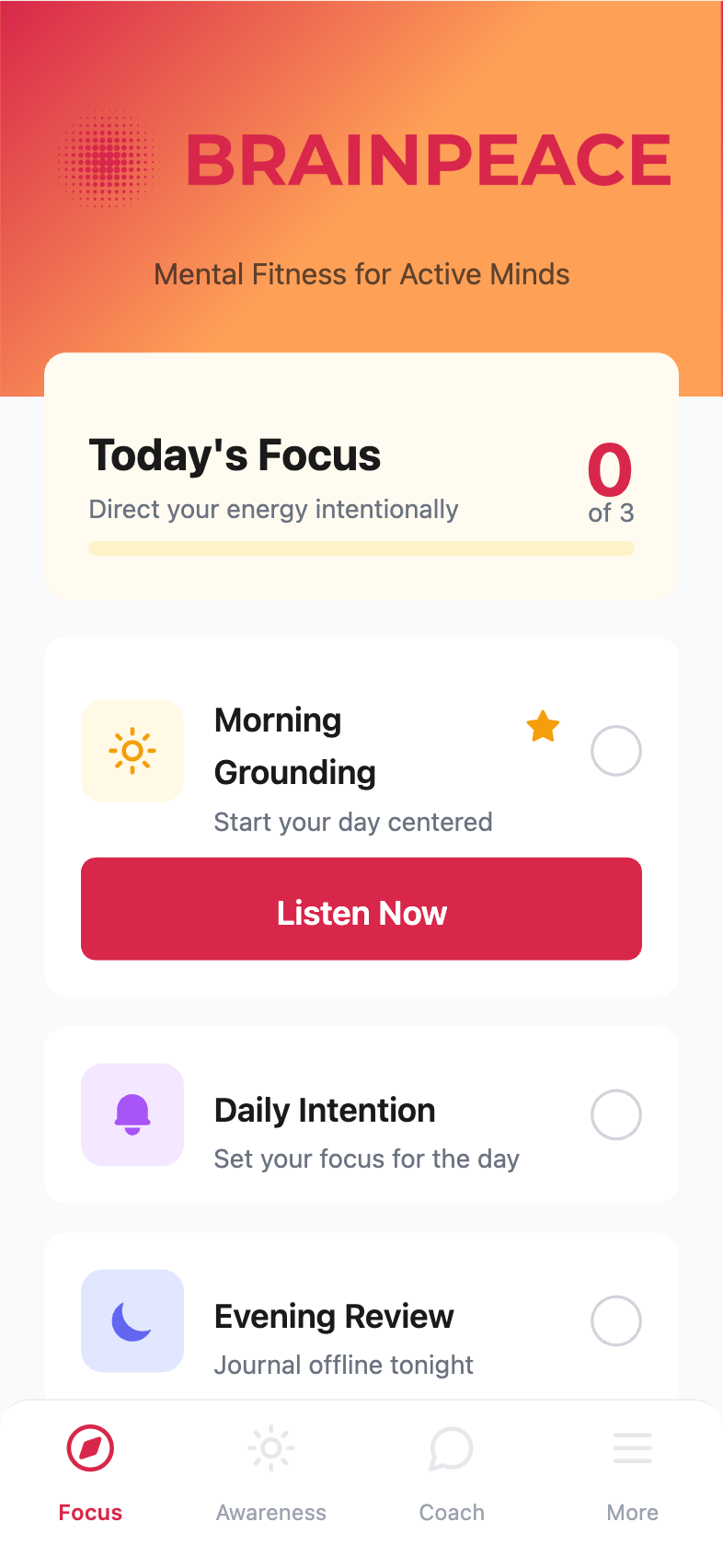Check off the Daily Intention circle

[615, 1114]
